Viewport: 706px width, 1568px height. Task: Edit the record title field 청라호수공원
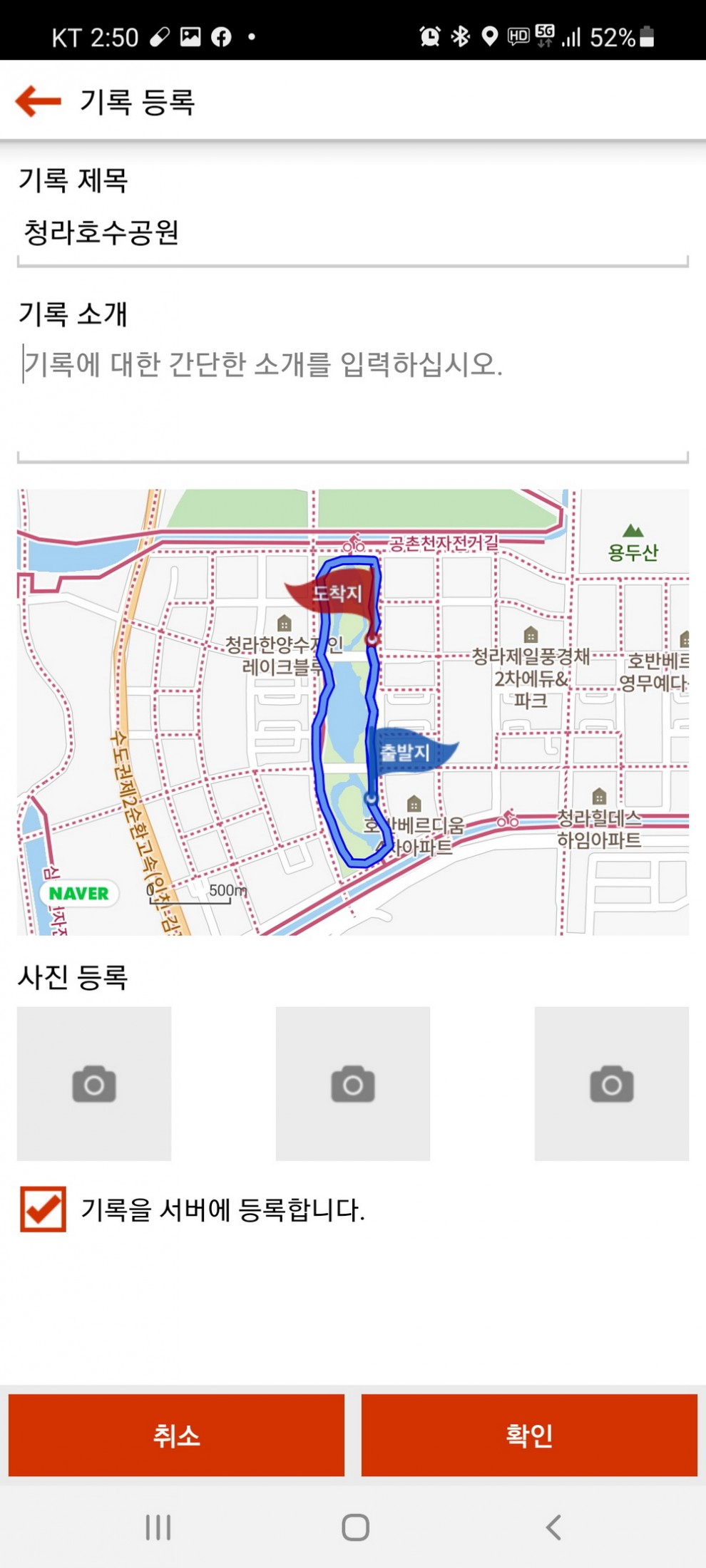click(352, 233)
